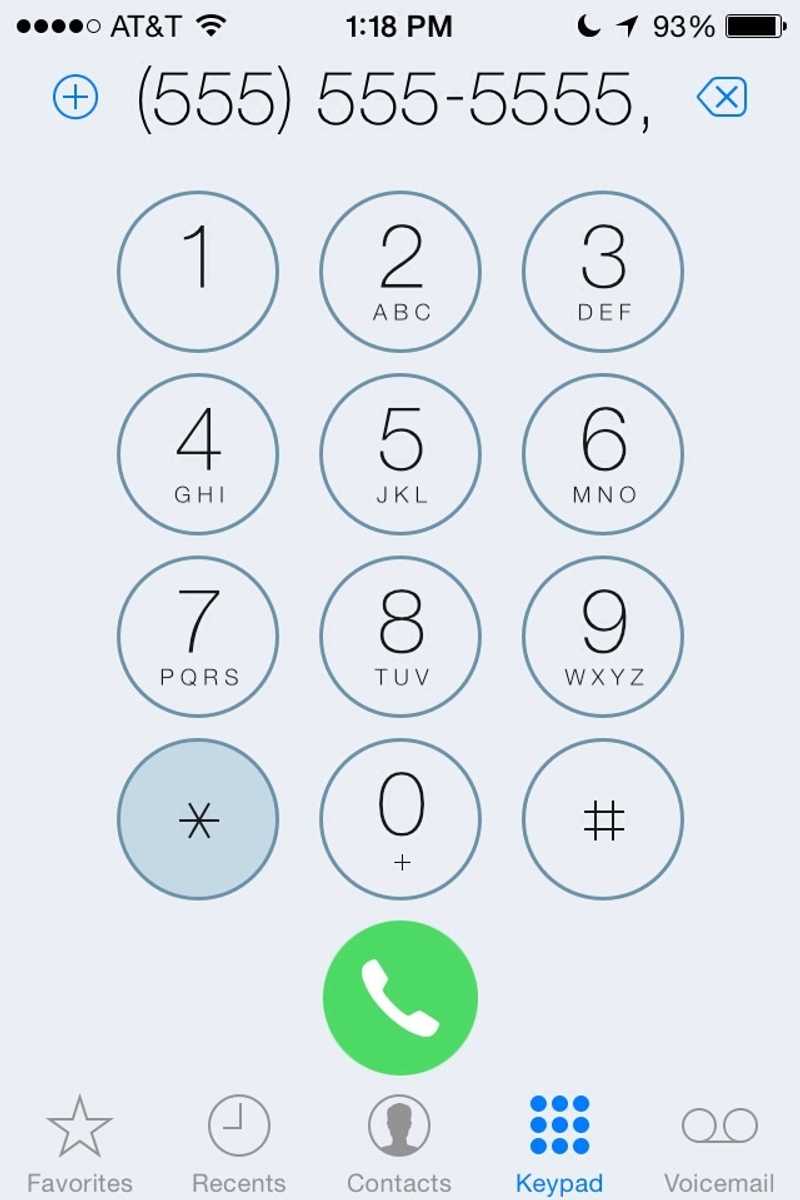The image size is (800, 1200).
Task: Switch to the Favorites tab
Action: 79,1143
